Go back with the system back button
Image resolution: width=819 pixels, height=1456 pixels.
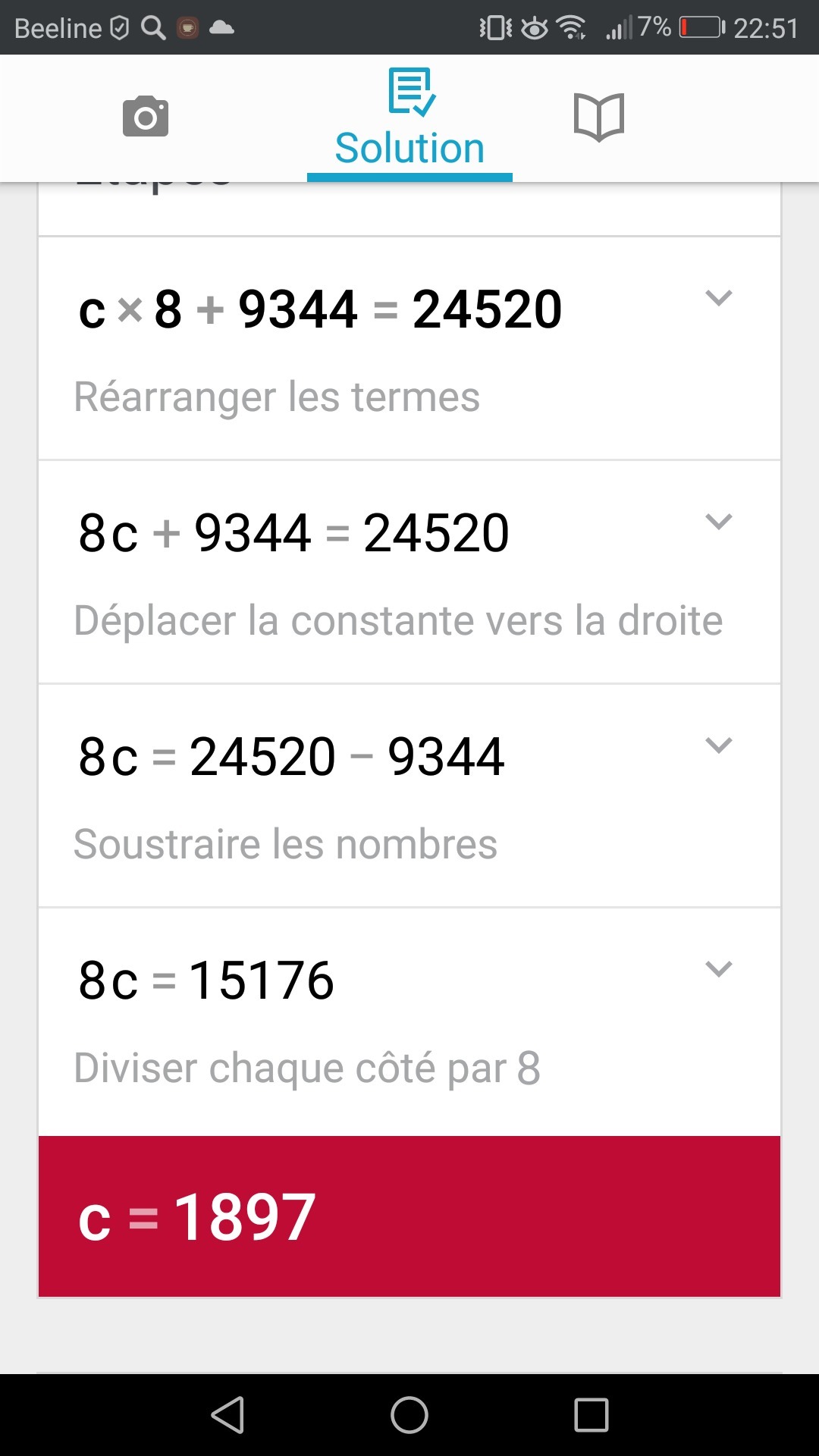227,1415
